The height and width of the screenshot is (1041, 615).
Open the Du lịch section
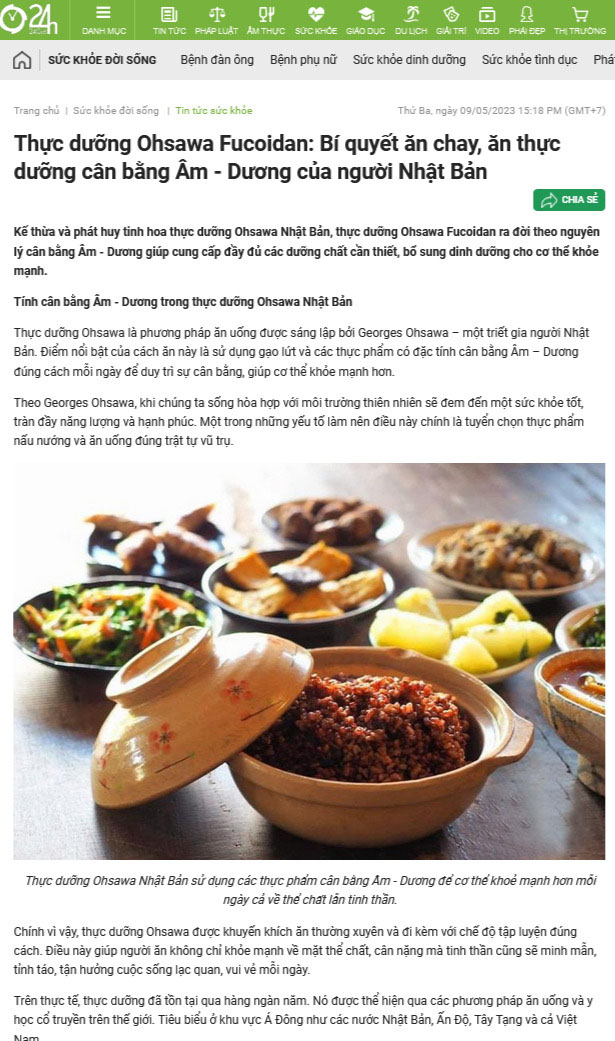[411, 19]
